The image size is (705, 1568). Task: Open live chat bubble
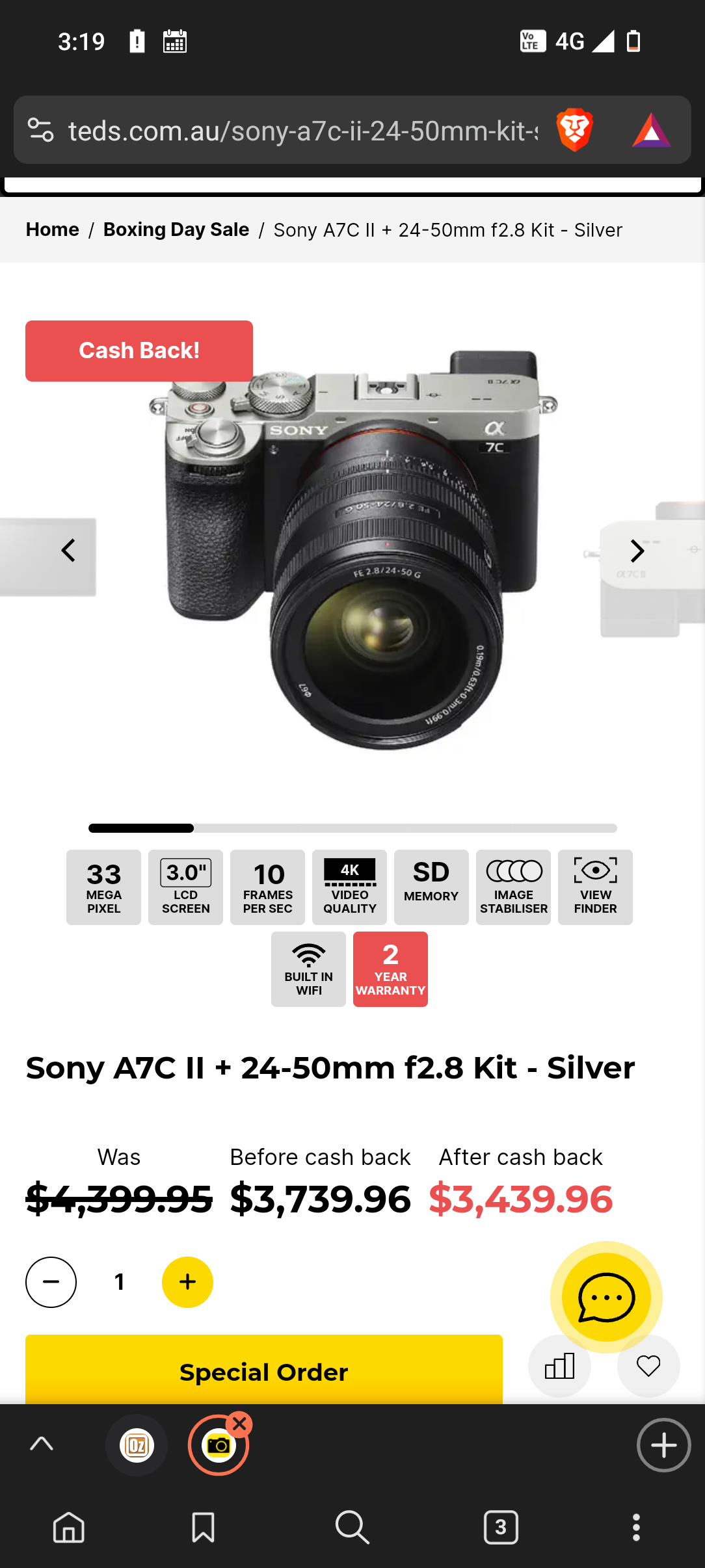(x=606, y=1298)
